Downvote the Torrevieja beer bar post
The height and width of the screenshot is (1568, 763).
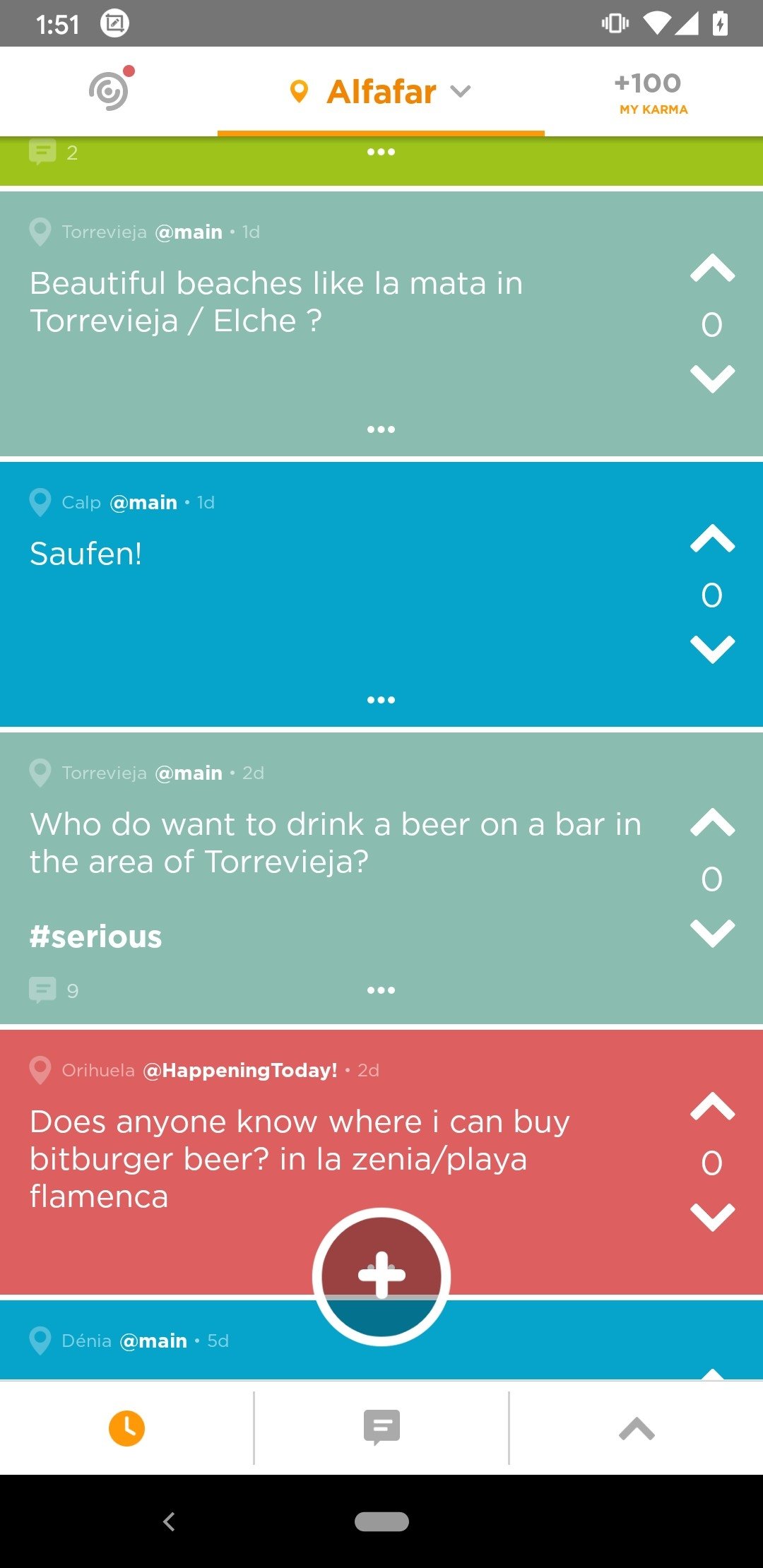(x=712, y=933)
